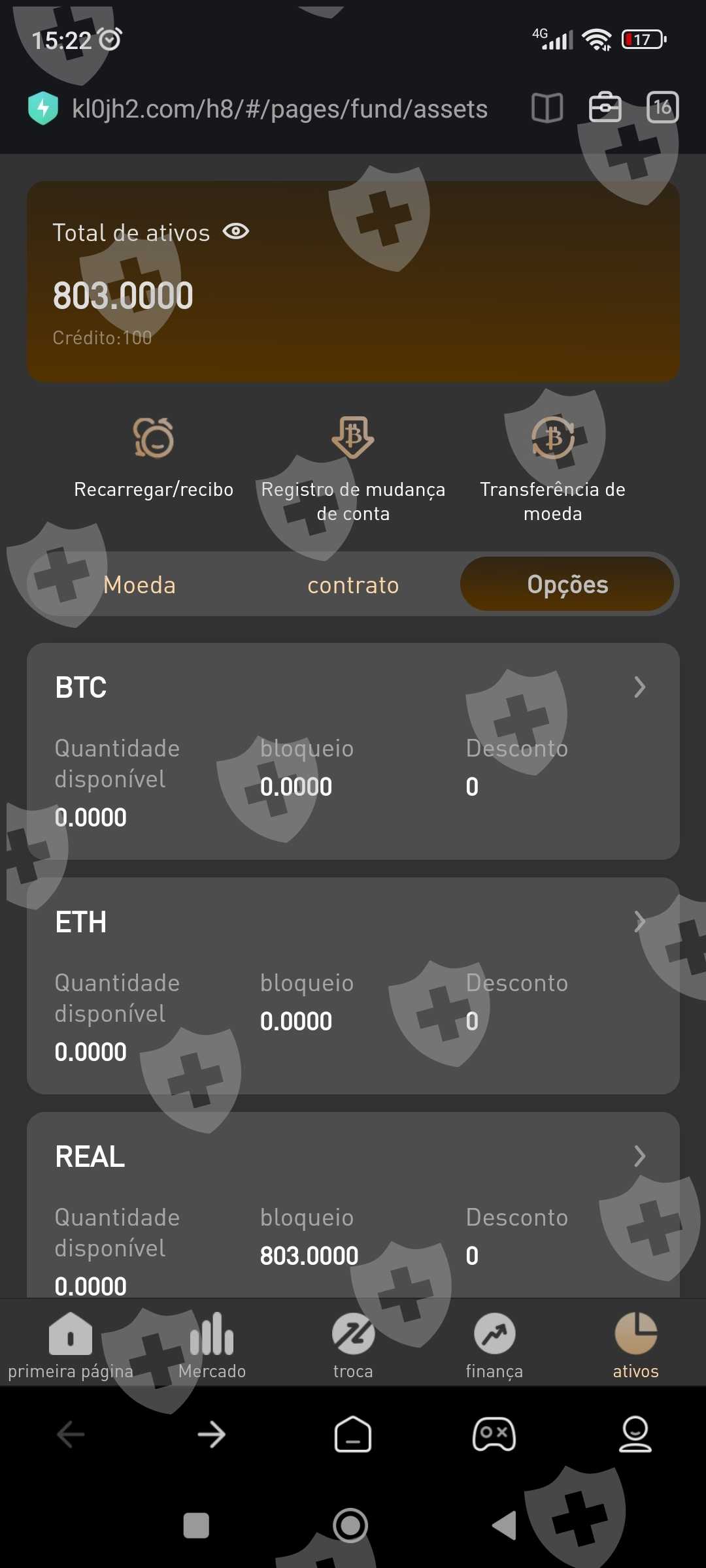706x1568 pixels.
Task: Toggle visibility of total assets amount
Action: (235, 231)
